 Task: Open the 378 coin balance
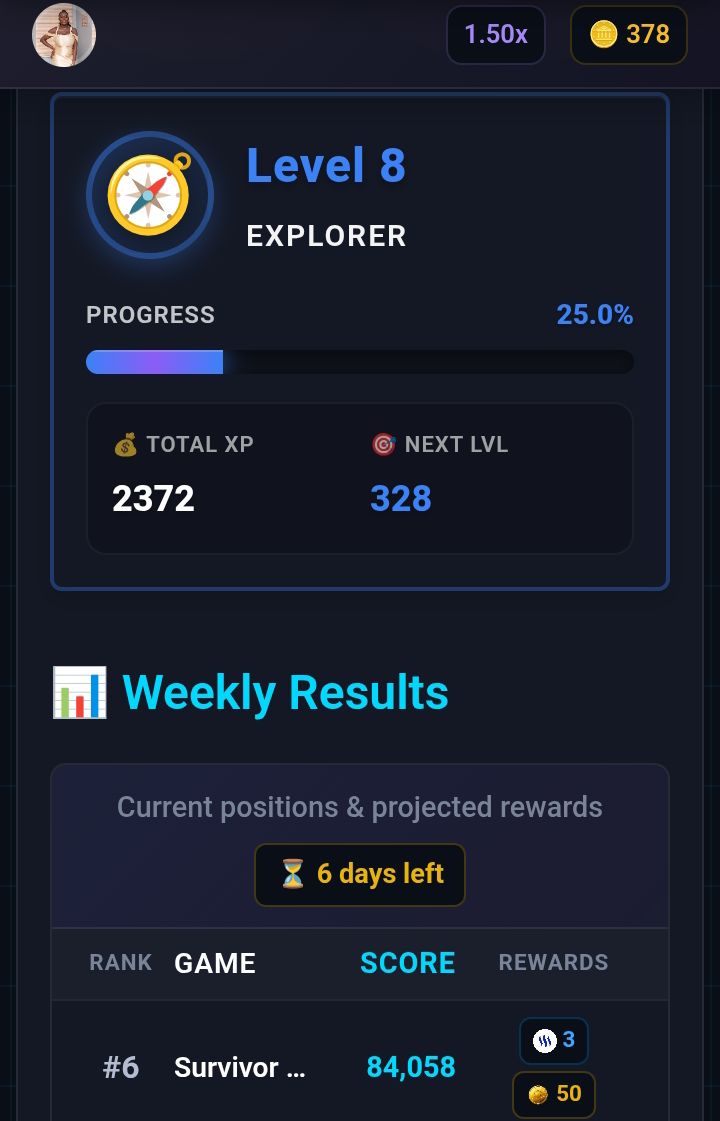629,35
